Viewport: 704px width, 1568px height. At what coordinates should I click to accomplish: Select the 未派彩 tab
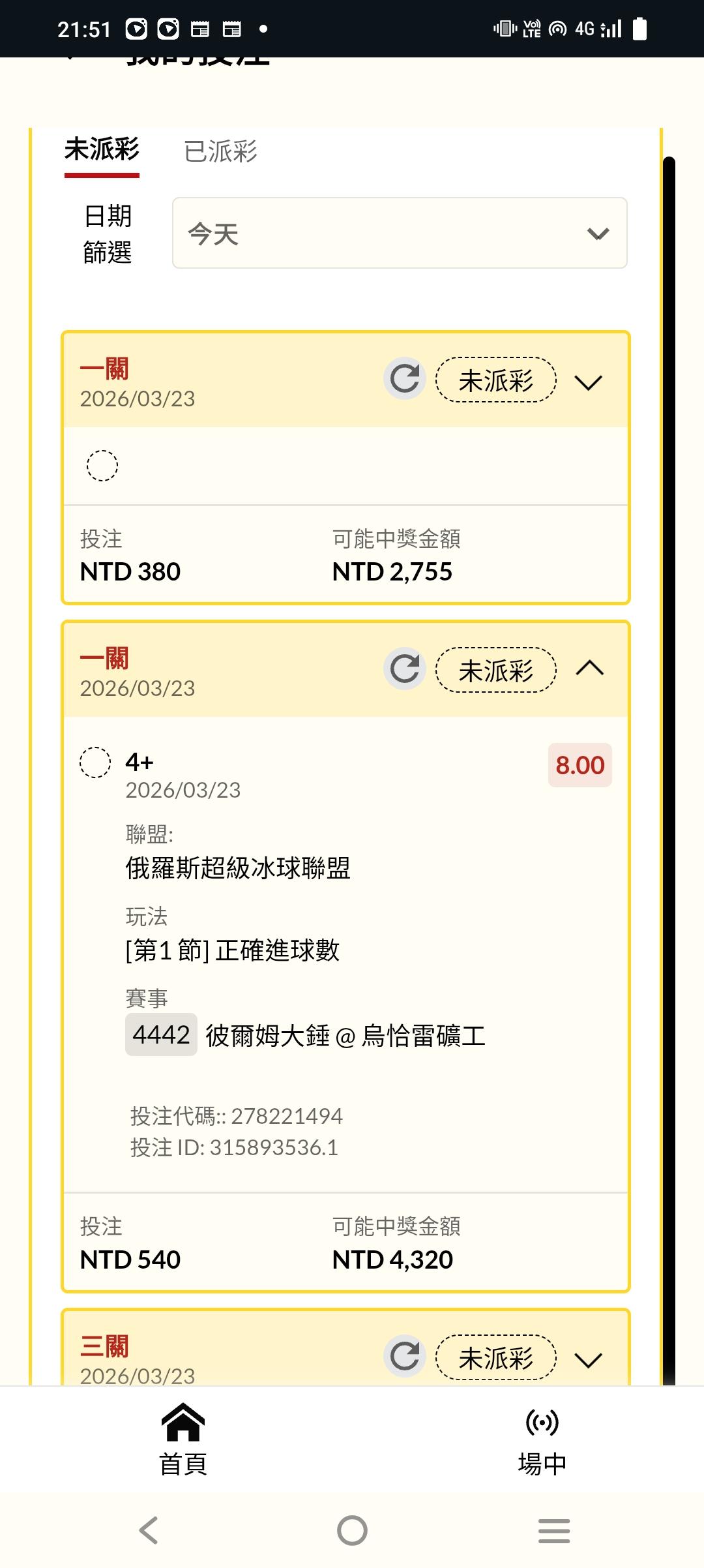click(x=102, y=151)
